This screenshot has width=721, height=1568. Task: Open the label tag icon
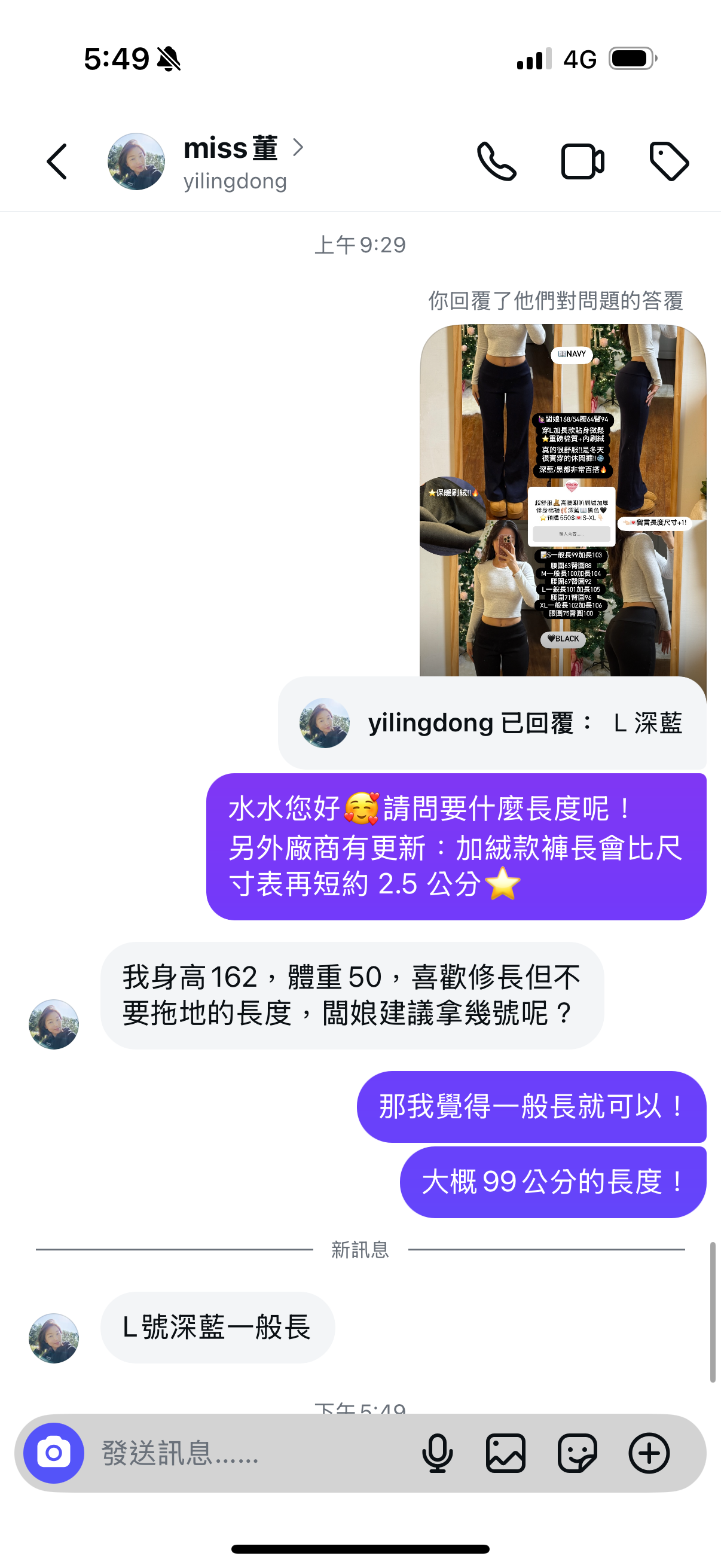[x=668, y=162]
